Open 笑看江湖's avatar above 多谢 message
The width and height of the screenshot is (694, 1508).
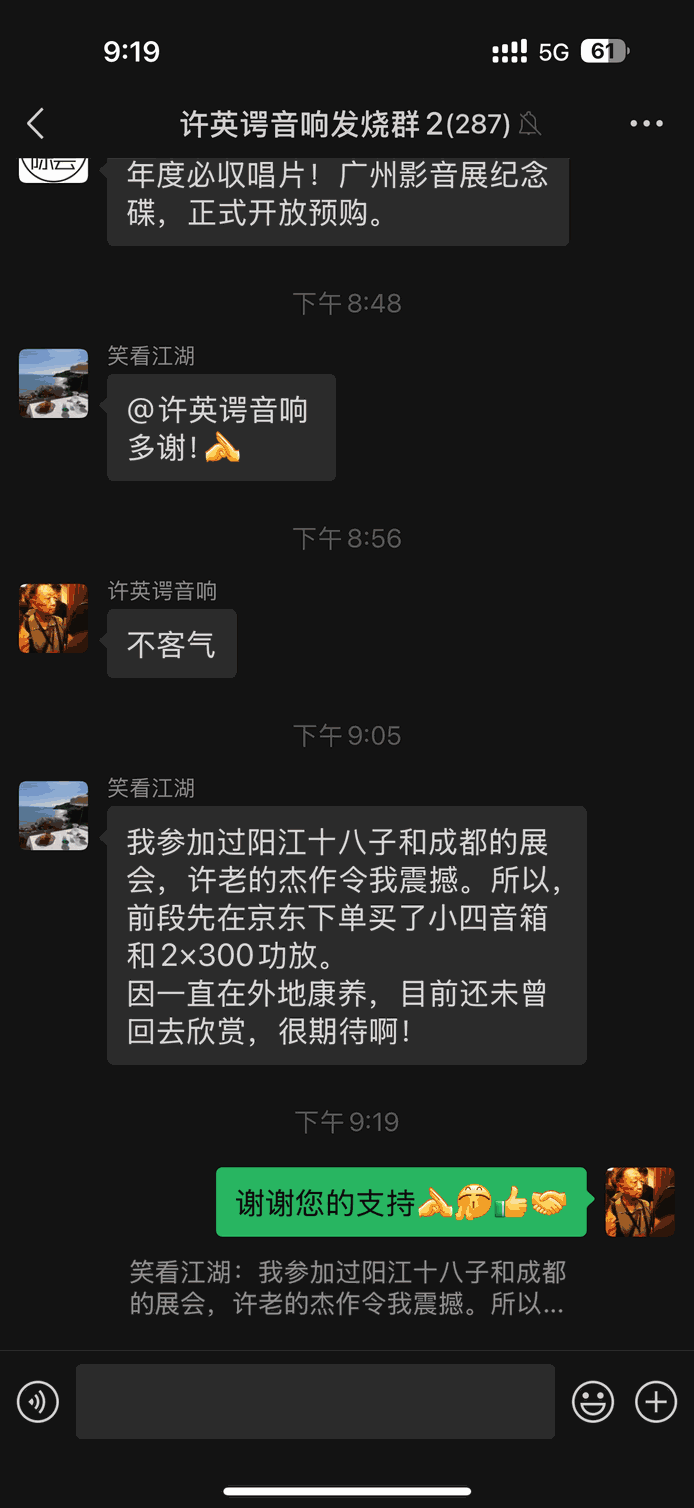[x=54, y=383]
